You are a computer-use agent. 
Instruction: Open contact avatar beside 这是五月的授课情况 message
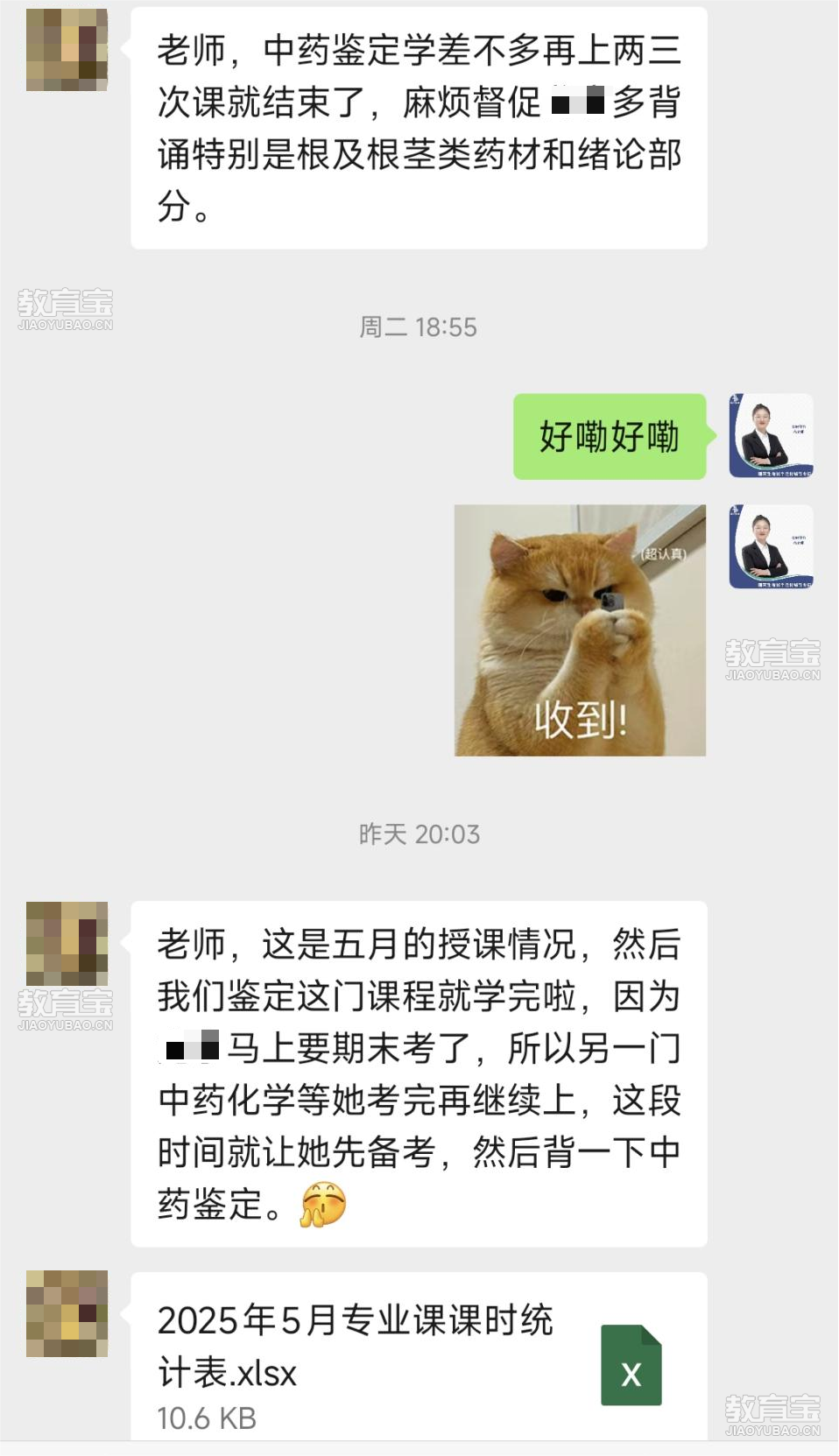pyautogui.click(x=67, y=943)
